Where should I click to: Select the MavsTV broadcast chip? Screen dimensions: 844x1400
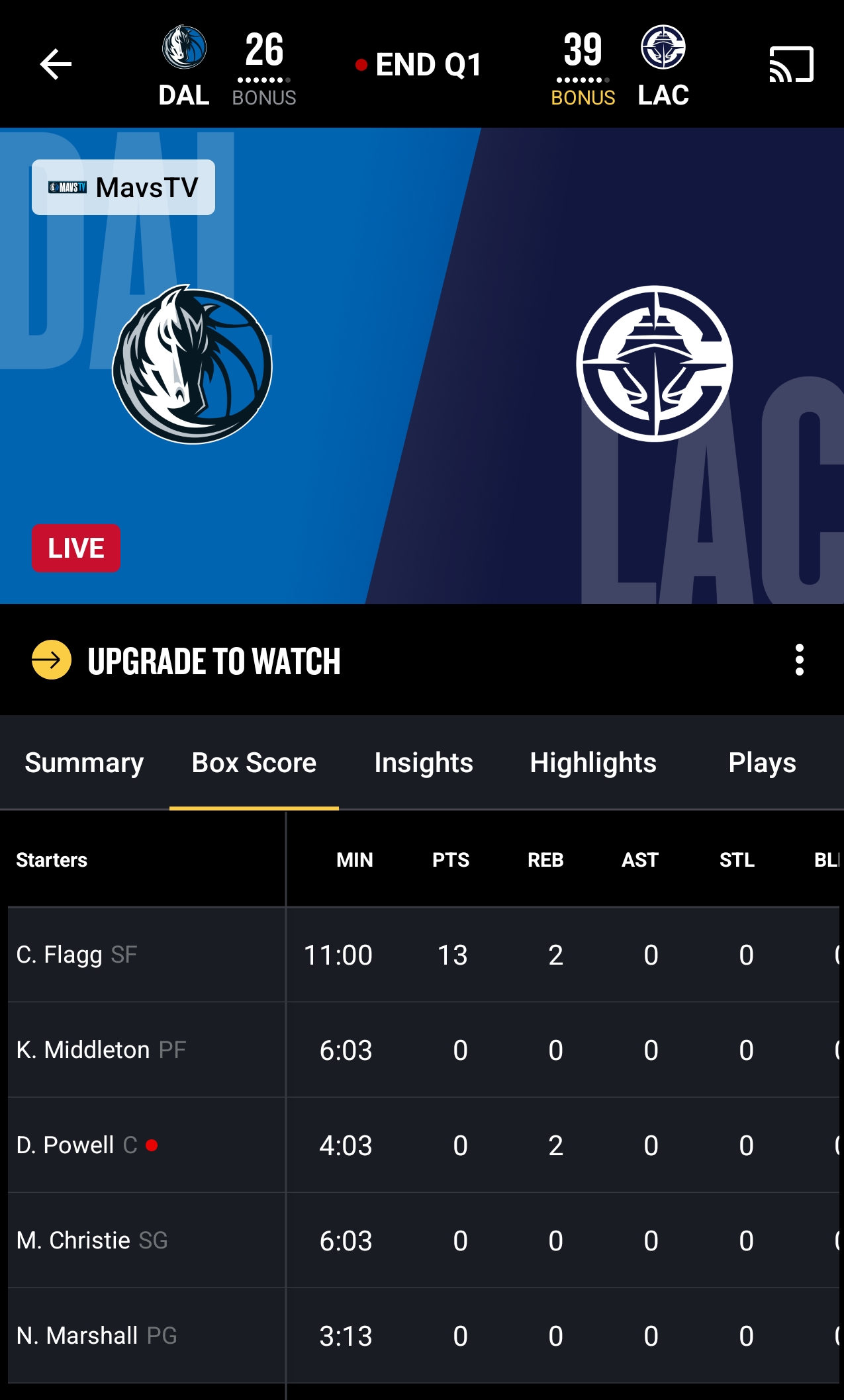click(x=123, y=187)
